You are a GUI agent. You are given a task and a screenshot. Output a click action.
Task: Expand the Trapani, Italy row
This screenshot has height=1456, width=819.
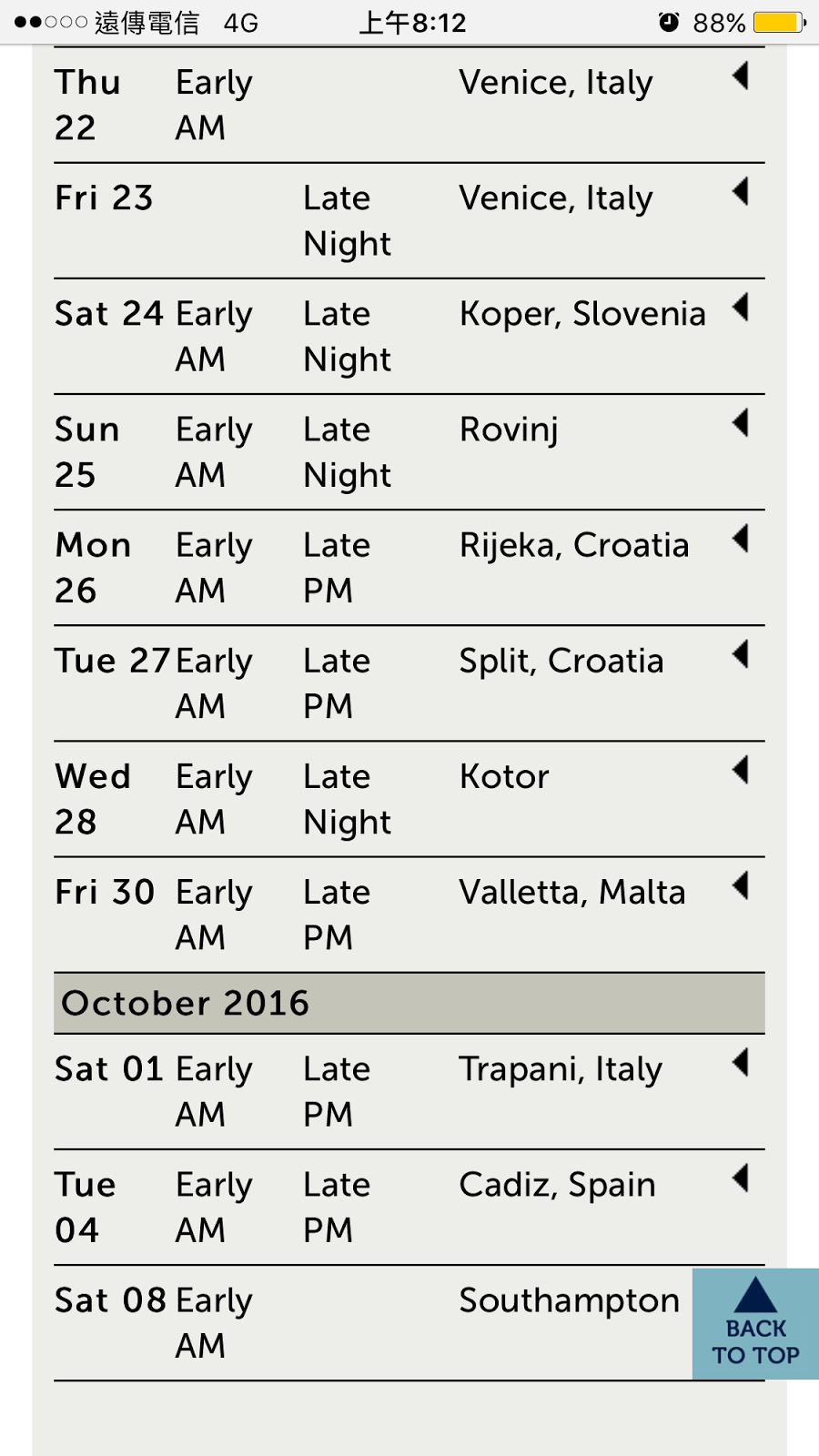[x=741, y=1063]
